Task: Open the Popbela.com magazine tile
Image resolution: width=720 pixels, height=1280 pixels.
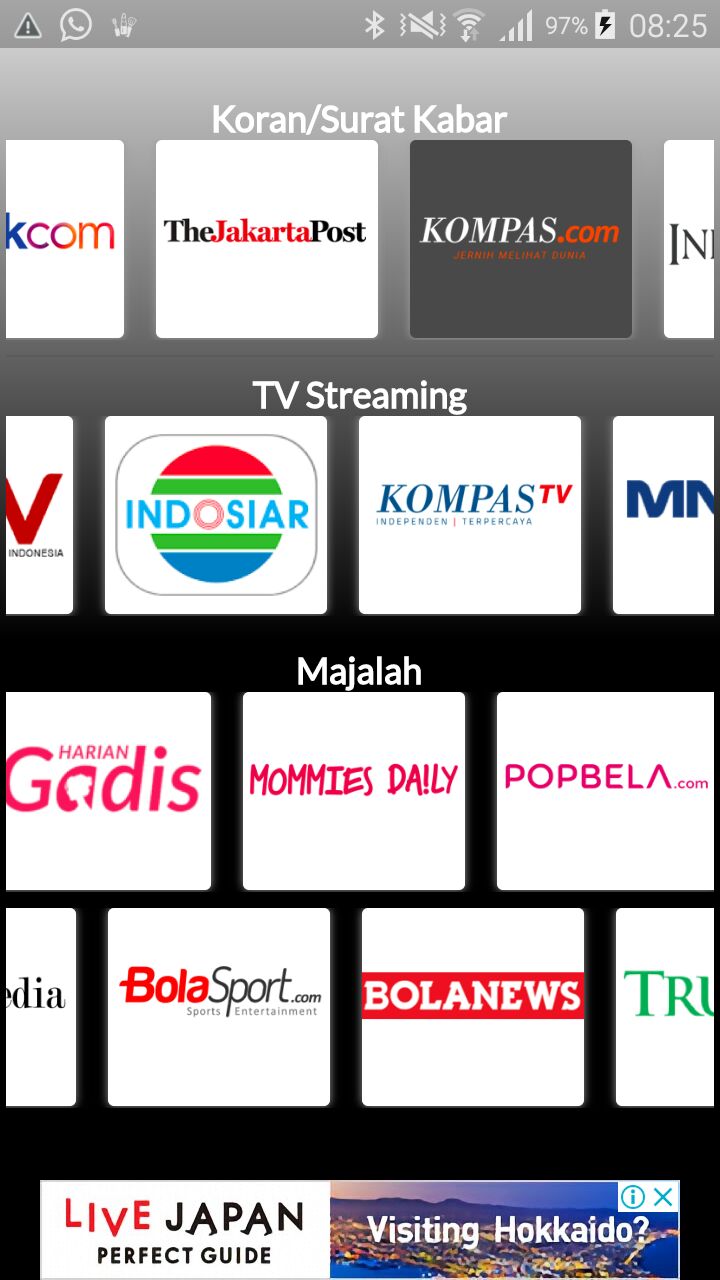Action: coord(608,791)
